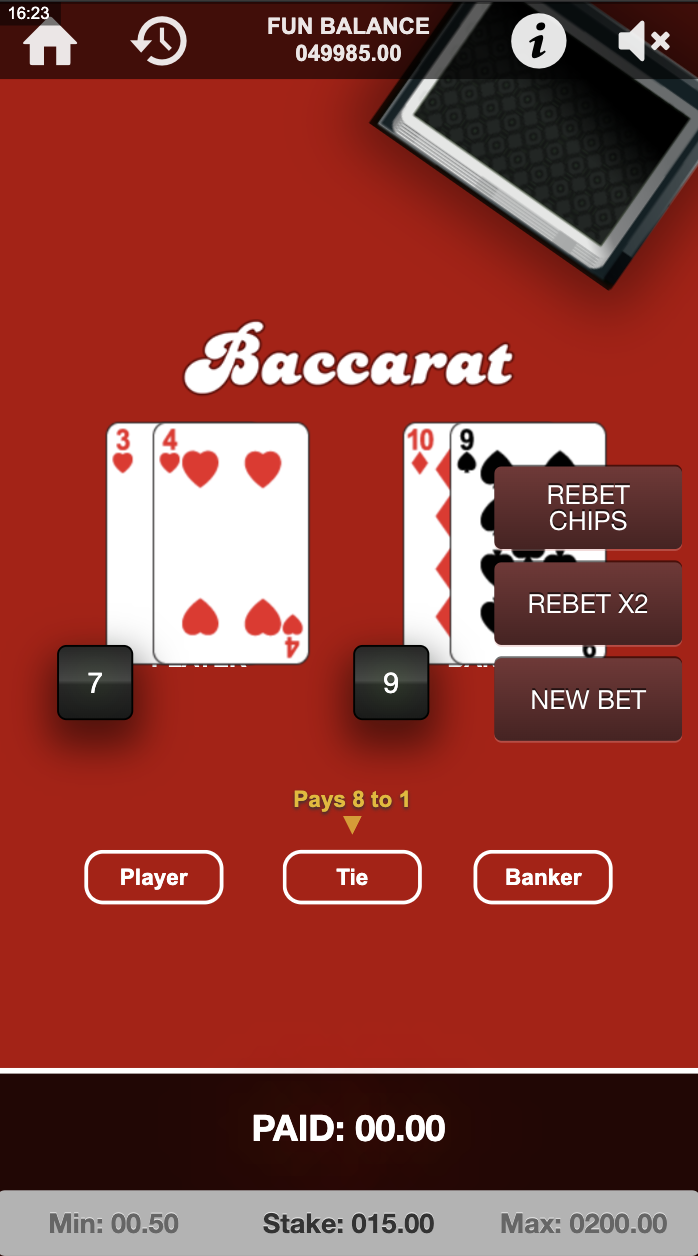
Task: Bet on Player
Action: tap(154, 877)
